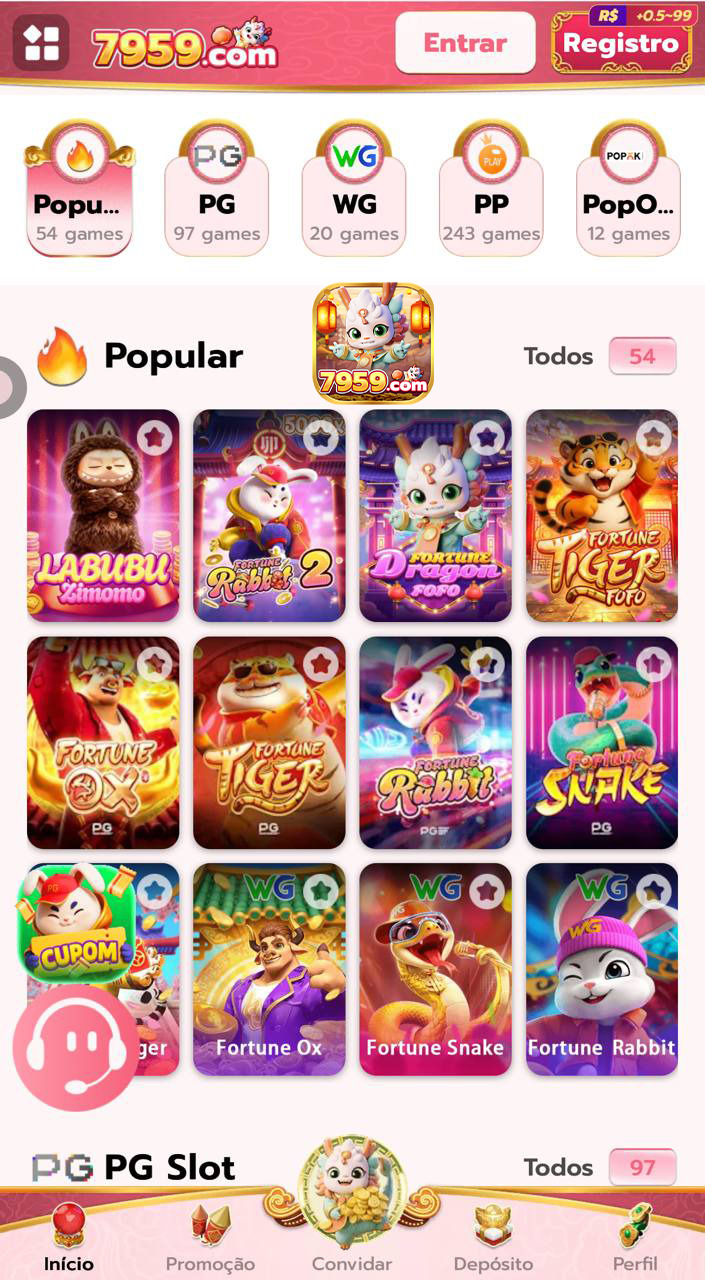This screenshot has height=1280, width=705.
Task: Select the PG category with 97 games
Action: pos(217,190)
